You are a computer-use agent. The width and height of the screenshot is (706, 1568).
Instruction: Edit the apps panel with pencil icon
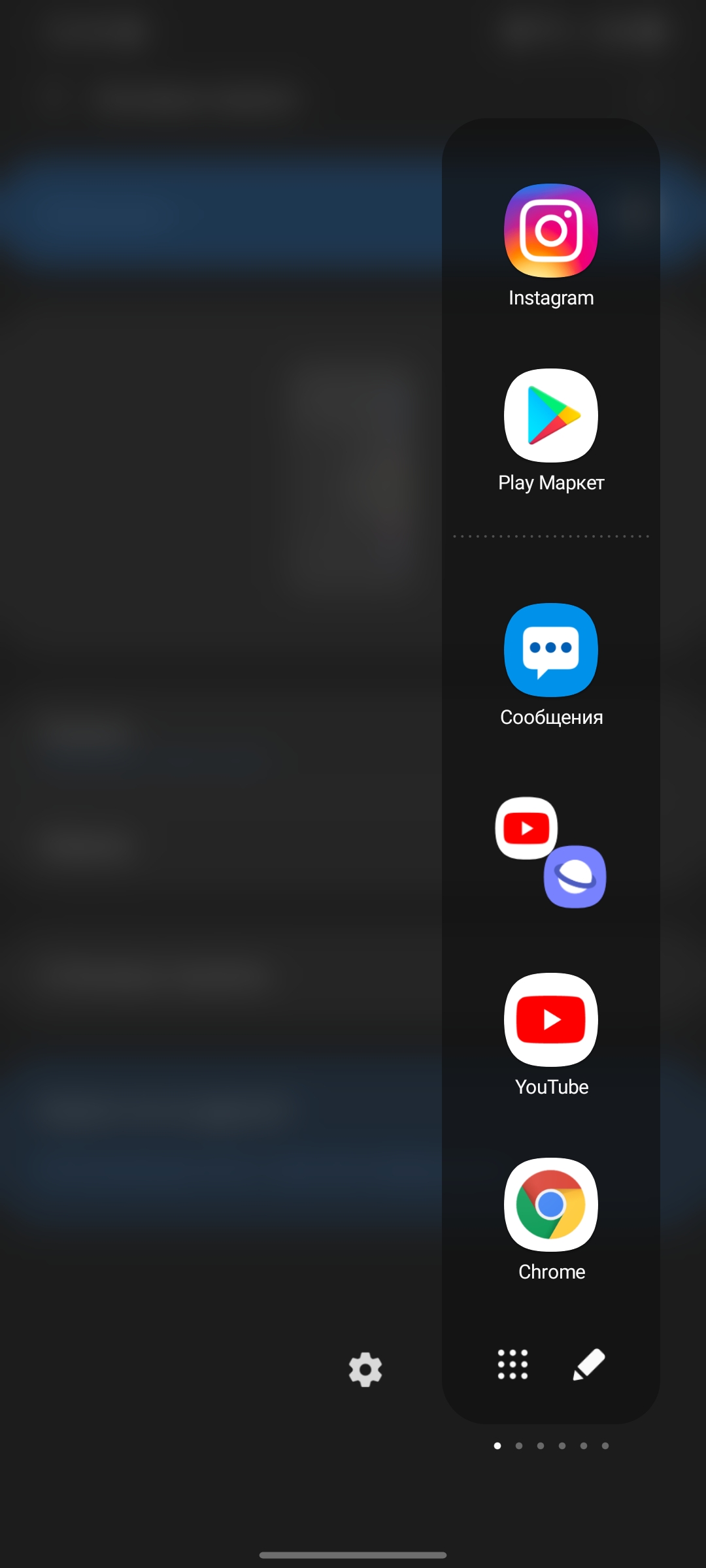click(x=589, y=1364)
